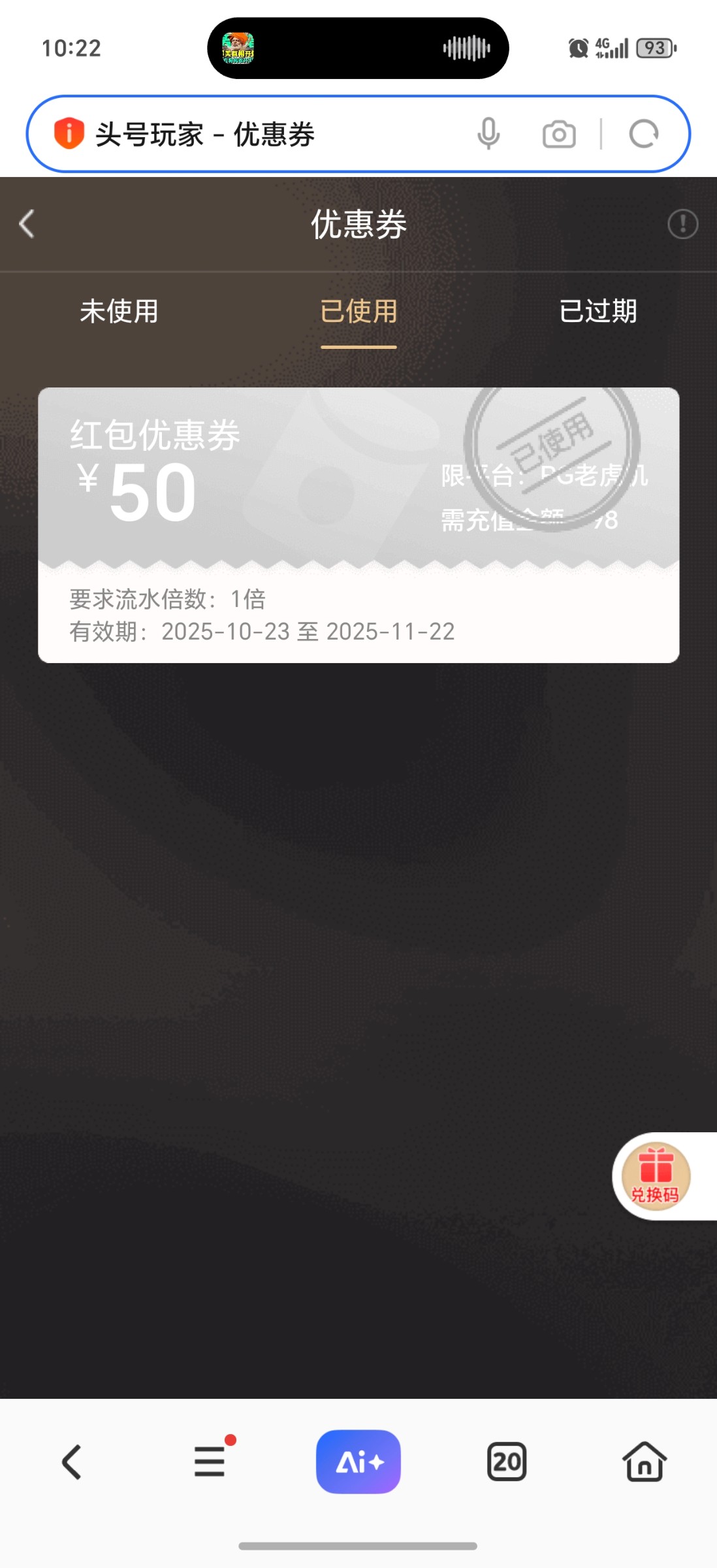
Task: Open the browser menu
Action: click(x=210, y=1462)
